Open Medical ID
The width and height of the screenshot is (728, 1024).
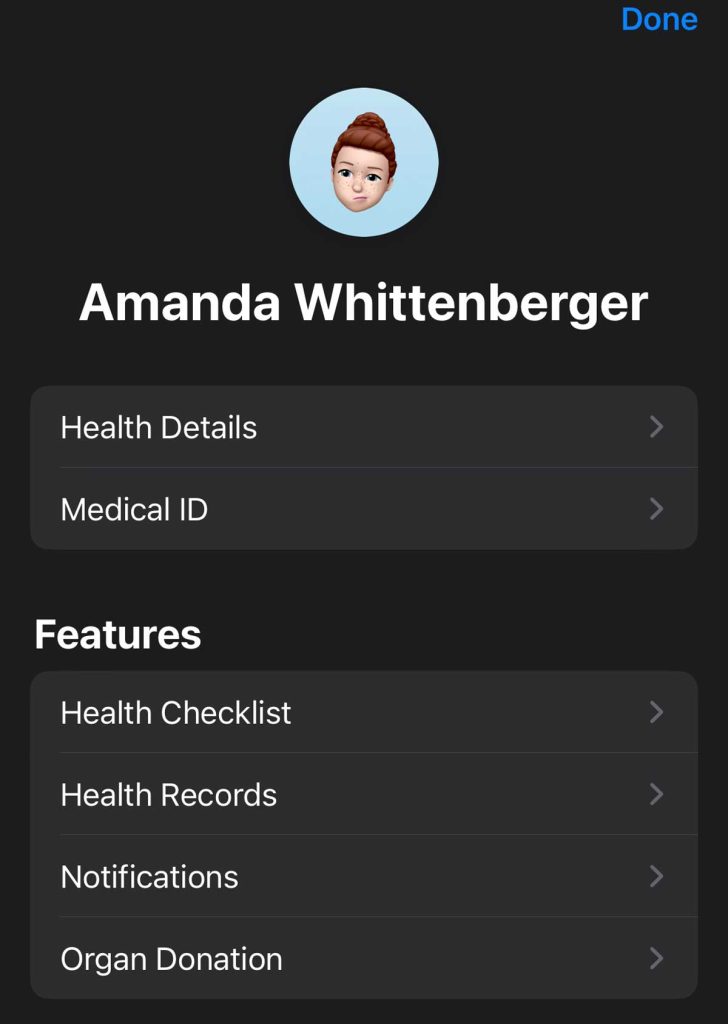click(x=363, y=509)
